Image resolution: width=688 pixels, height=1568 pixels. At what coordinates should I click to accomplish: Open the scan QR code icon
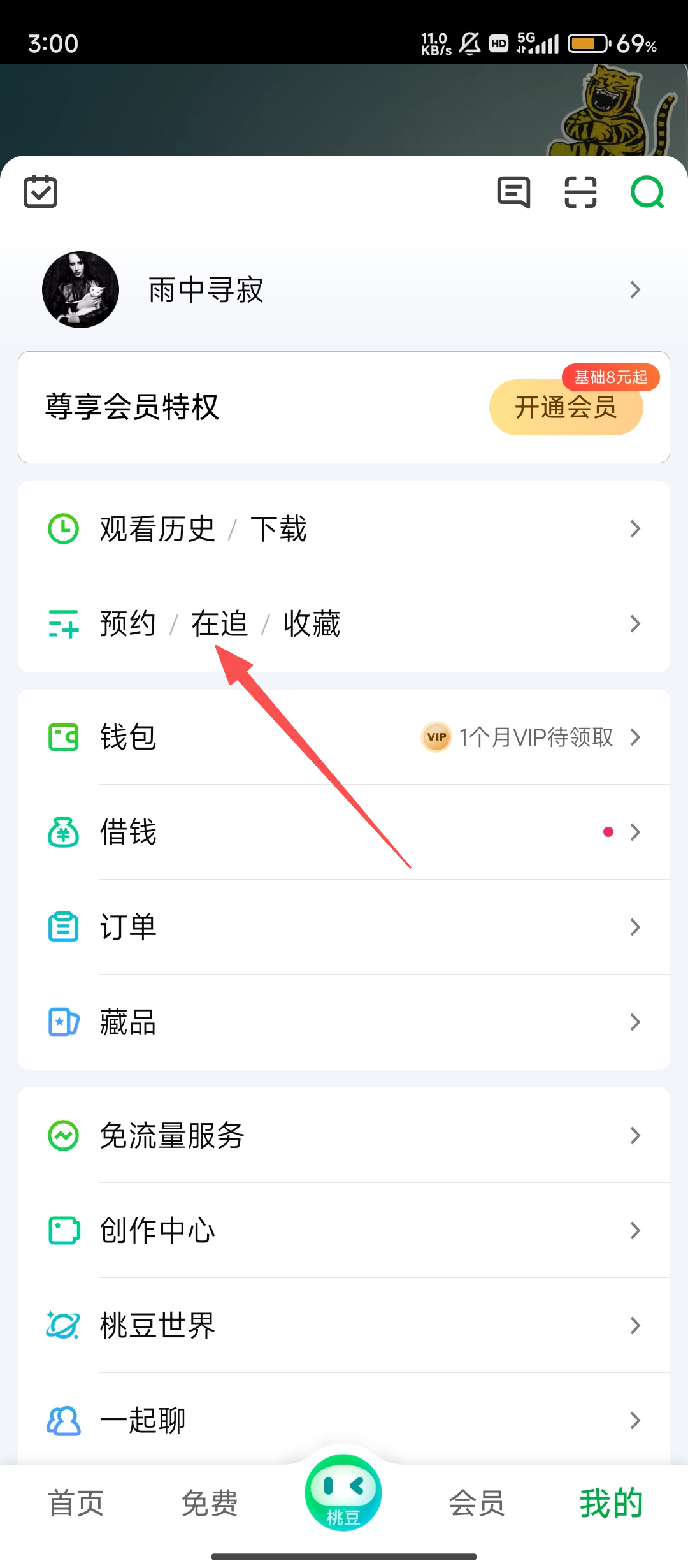pyautogui.click(x=580, y=192)
